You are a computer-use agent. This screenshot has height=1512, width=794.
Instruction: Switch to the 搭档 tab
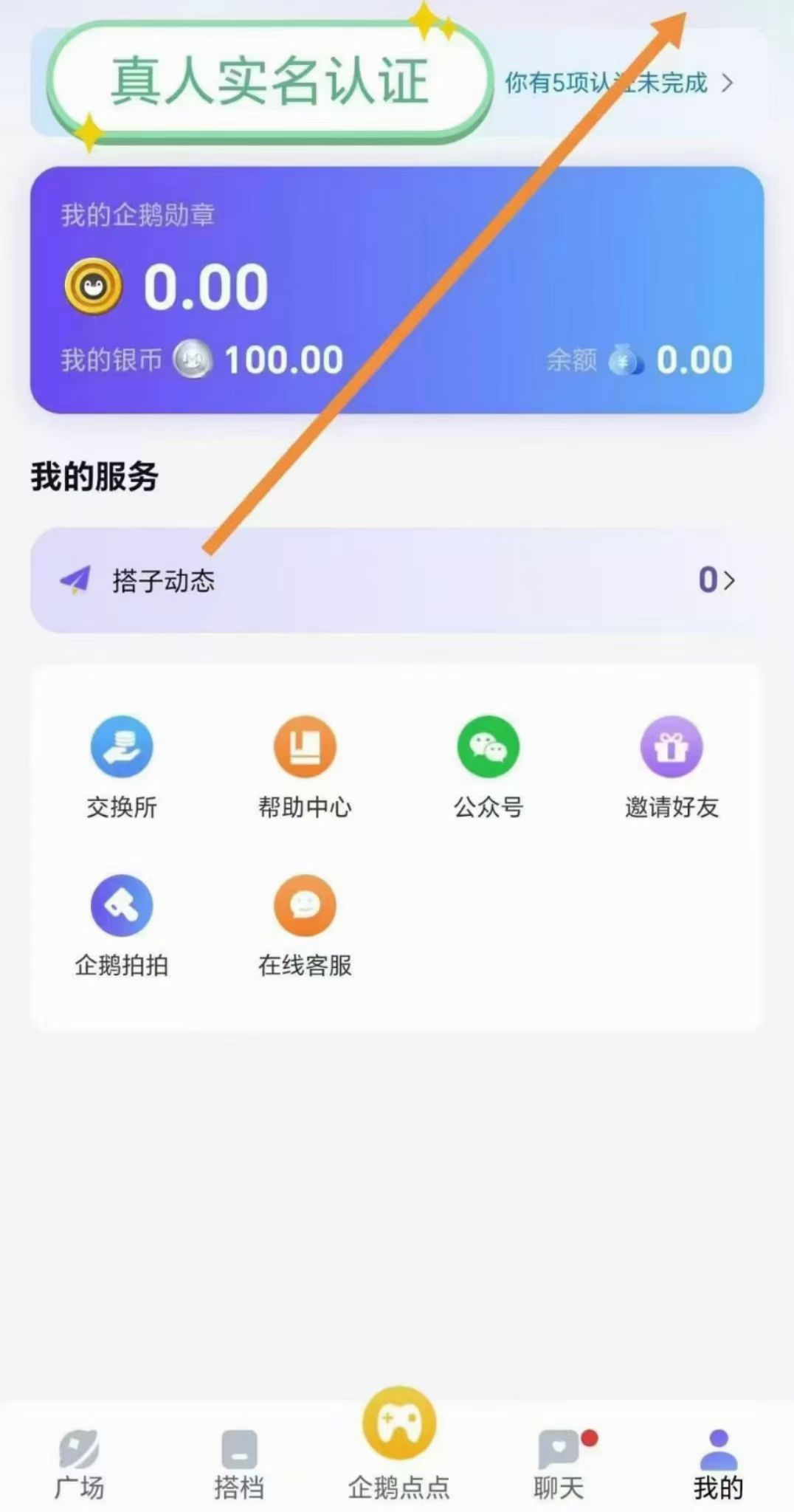click(239, 1465)
